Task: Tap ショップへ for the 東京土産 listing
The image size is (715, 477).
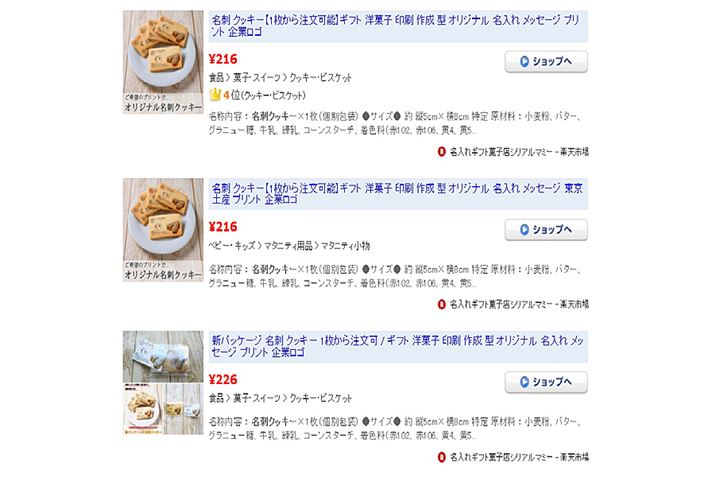Action: coord(545,229)
